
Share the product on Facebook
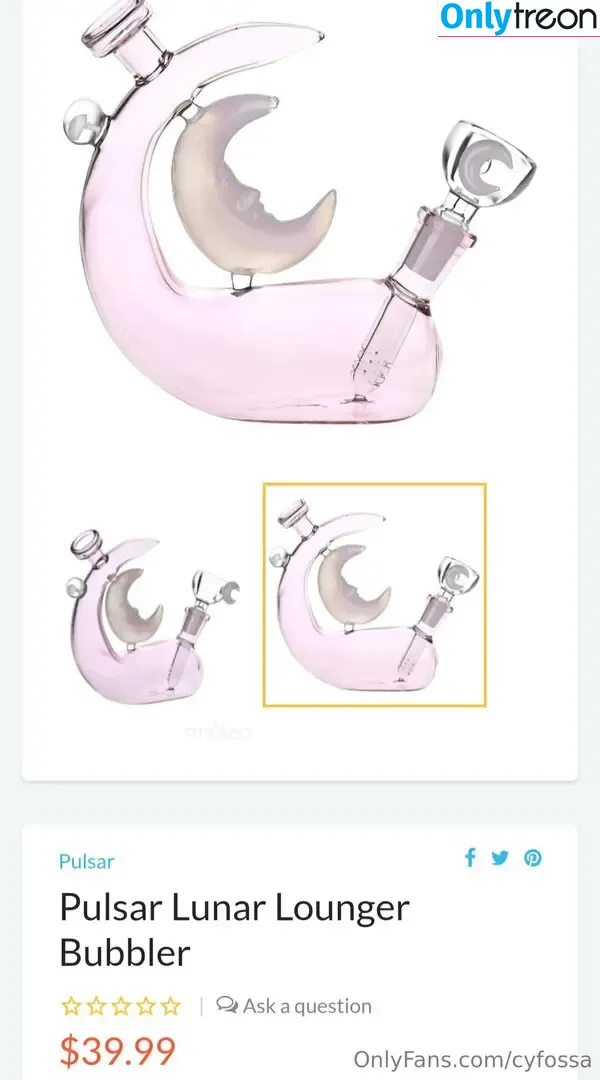pos(470,857)
